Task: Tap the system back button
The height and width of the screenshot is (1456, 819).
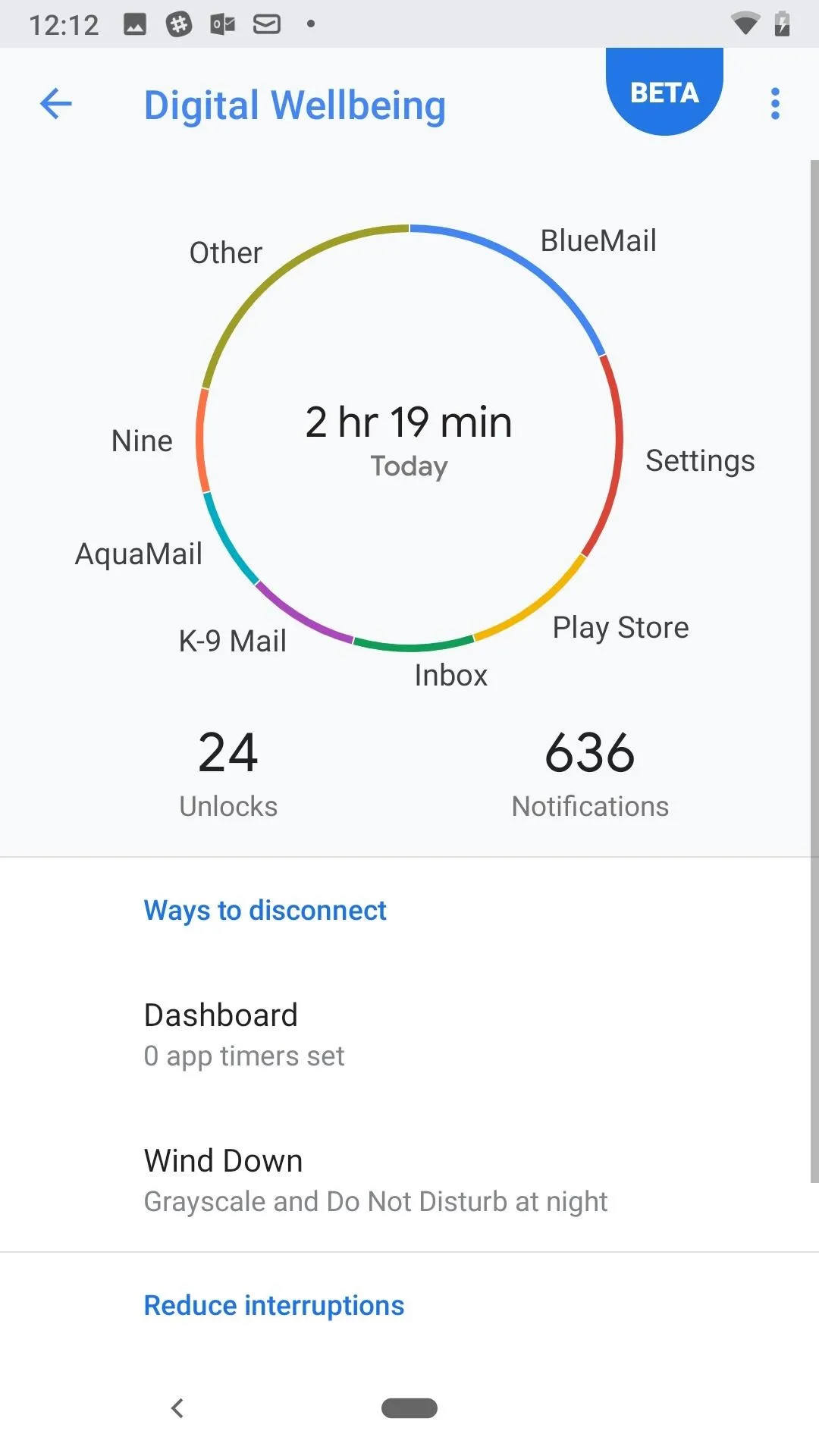Action: (177, 1408)
